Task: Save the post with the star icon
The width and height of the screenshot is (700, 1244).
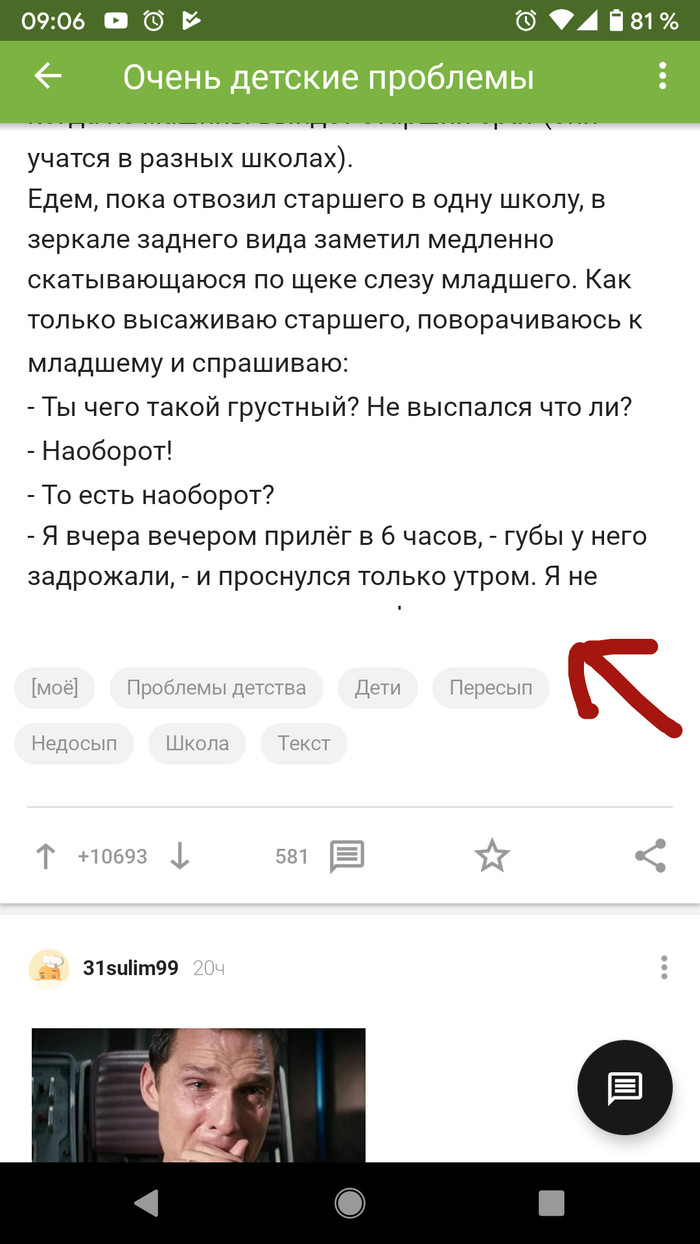Action: 491,856
